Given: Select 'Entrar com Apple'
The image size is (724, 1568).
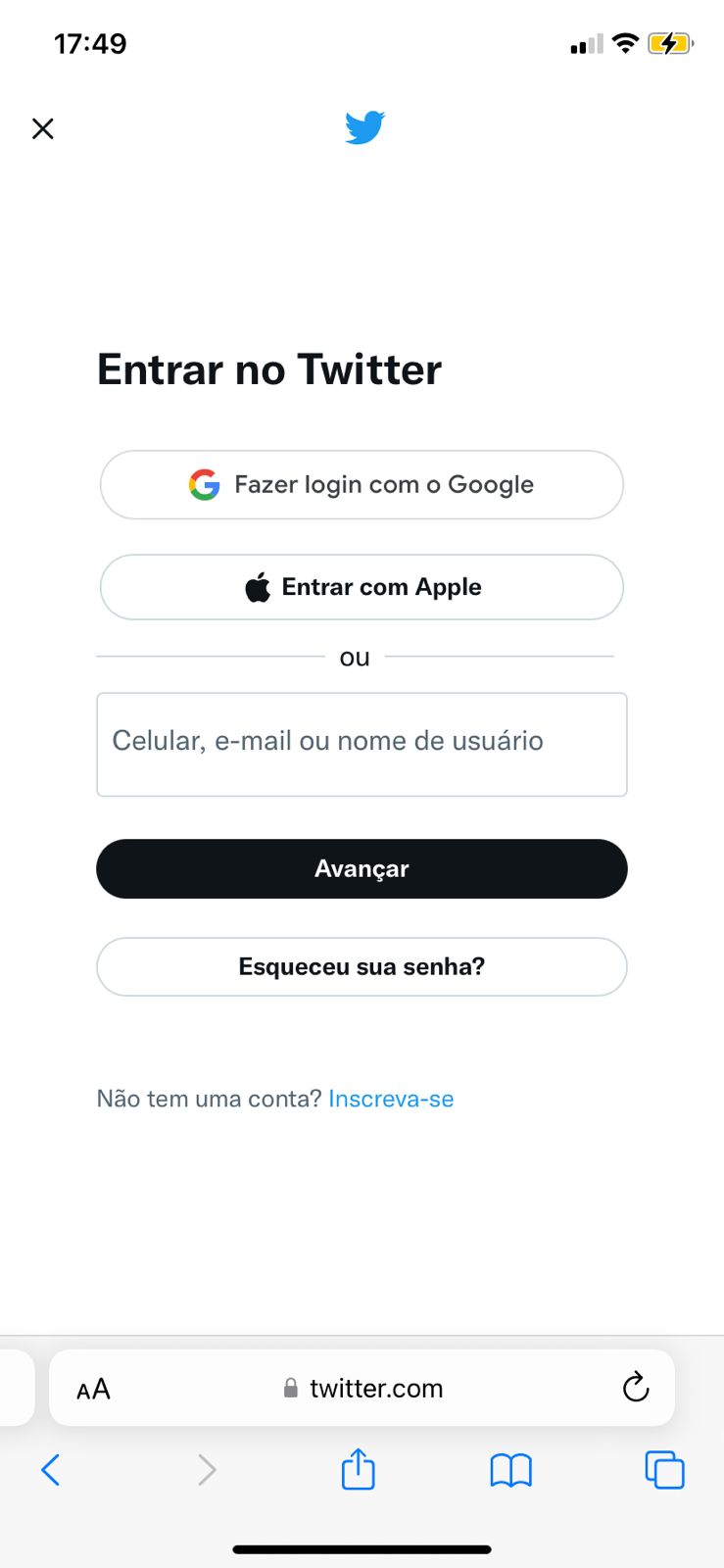Looking at the screenshot, I should tap(362, 586).
